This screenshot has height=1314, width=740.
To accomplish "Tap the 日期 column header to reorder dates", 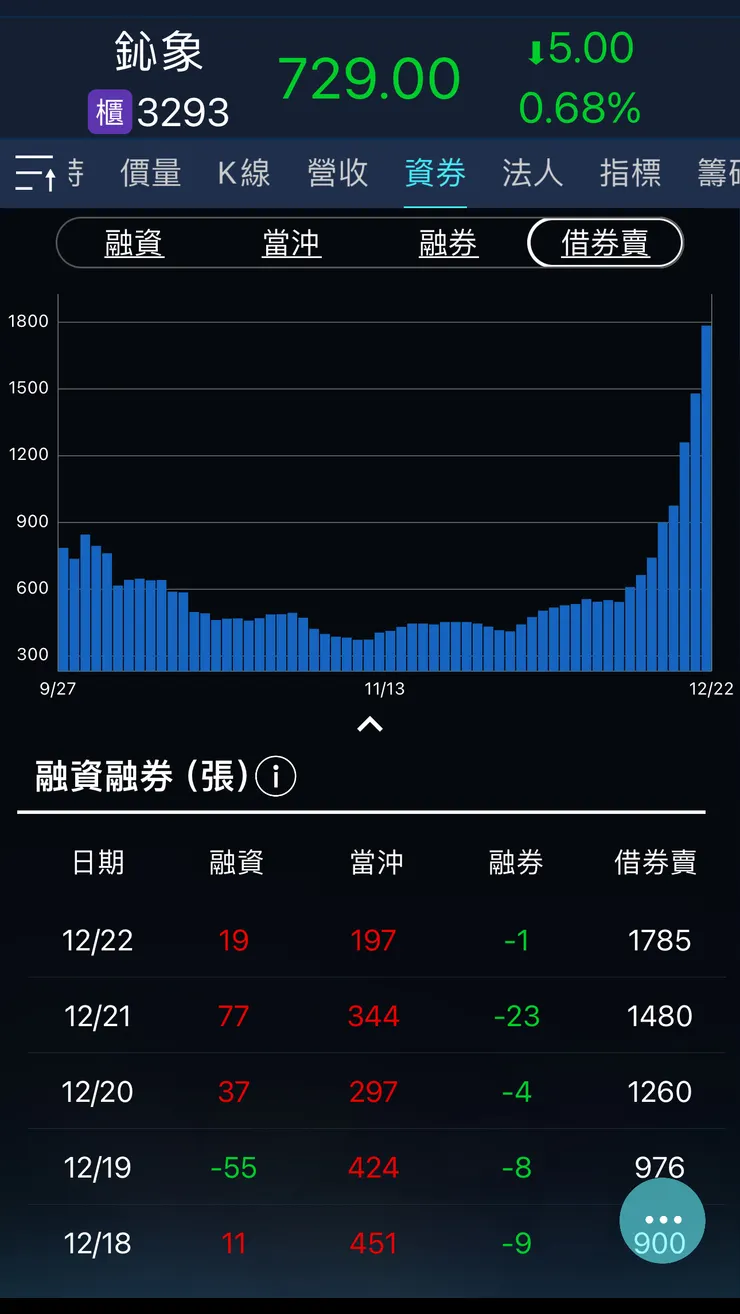I will [97, 863].
